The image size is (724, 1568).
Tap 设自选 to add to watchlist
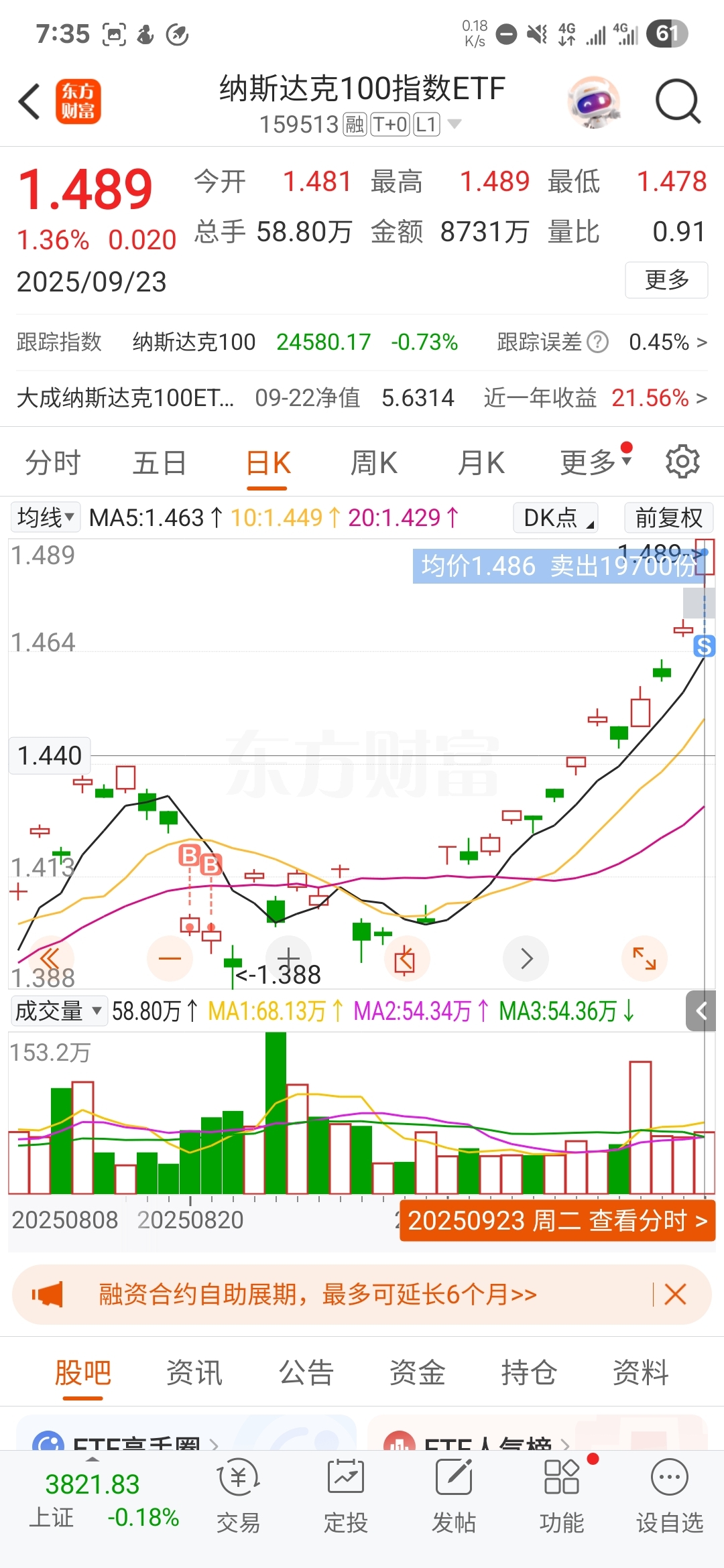click(x=669, y=1496)
